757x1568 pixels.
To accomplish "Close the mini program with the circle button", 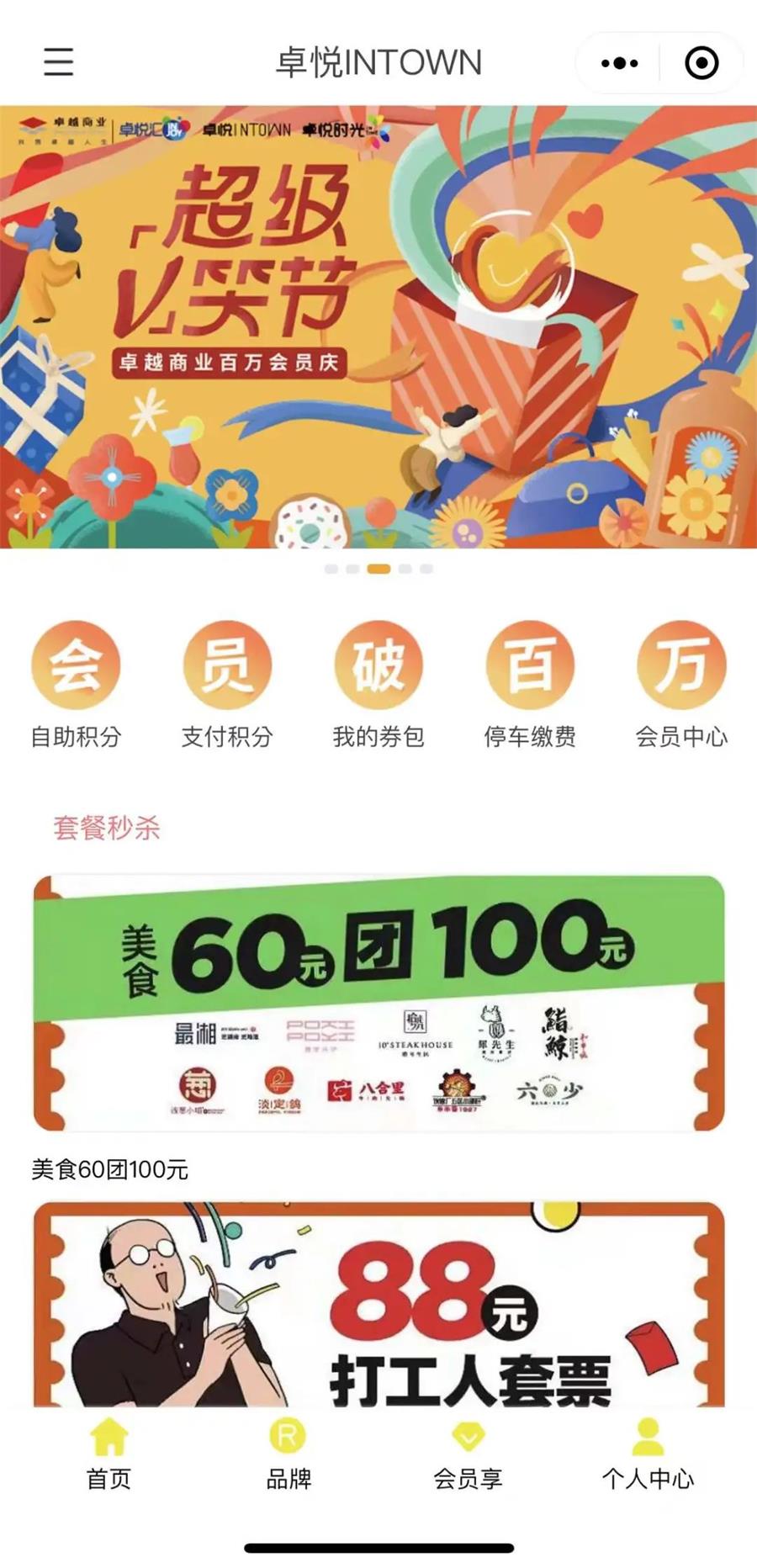I will click(x=701, y=63).
